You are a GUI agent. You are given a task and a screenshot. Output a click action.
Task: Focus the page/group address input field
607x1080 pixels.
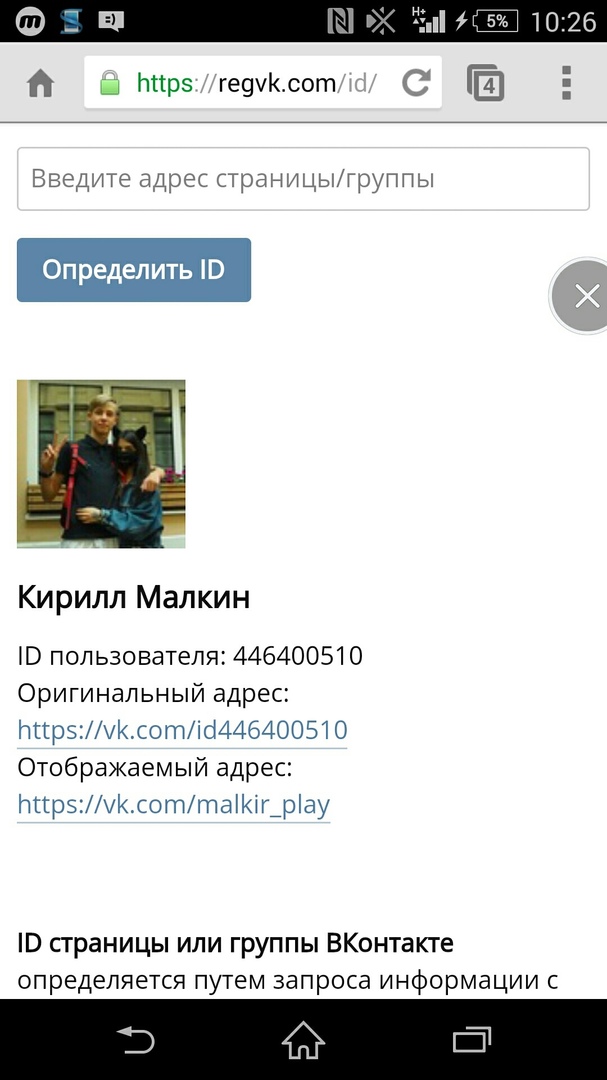pos(303,179)
